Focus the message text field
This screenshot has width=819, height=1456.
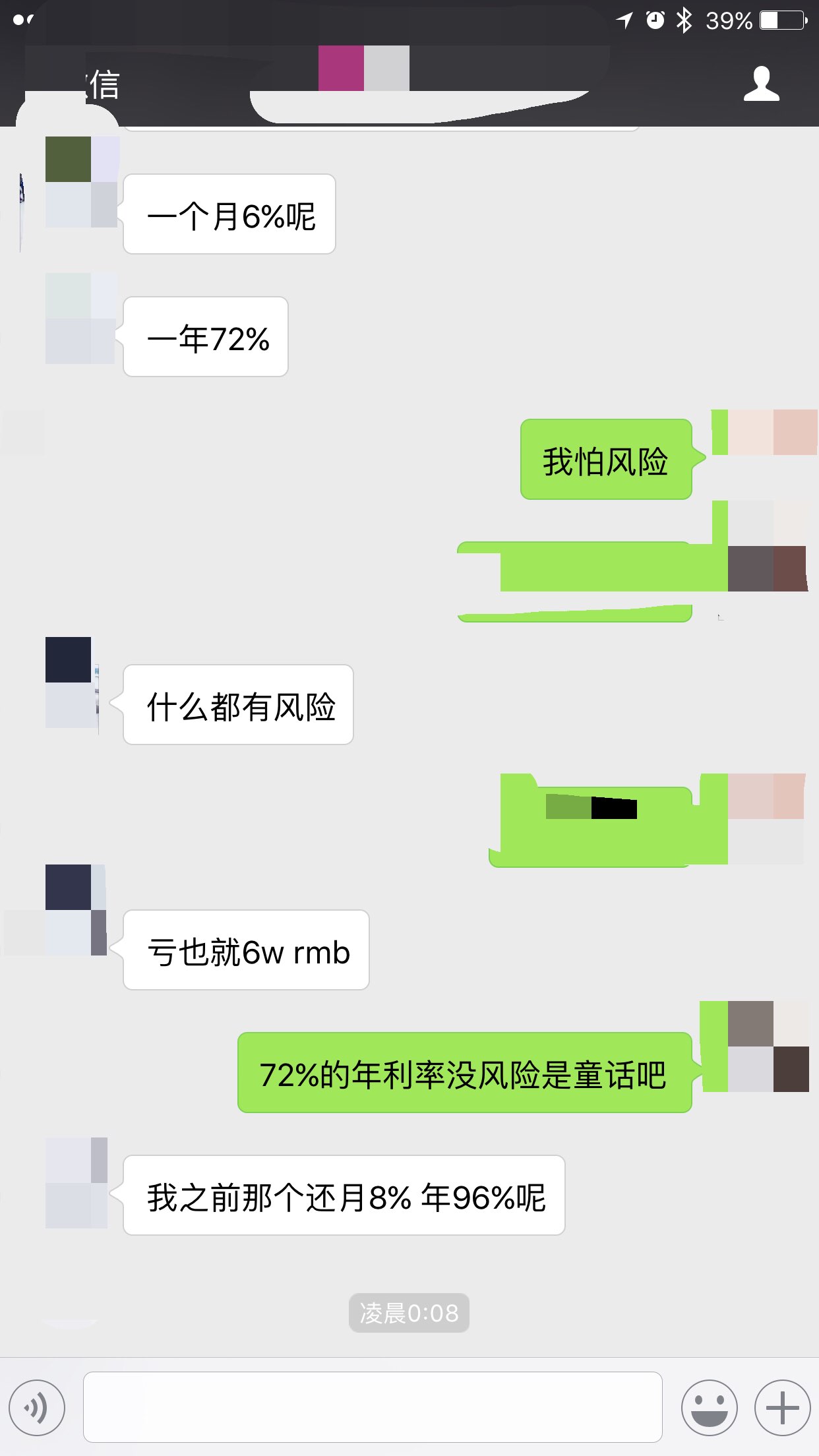[x=373, y=1407]
